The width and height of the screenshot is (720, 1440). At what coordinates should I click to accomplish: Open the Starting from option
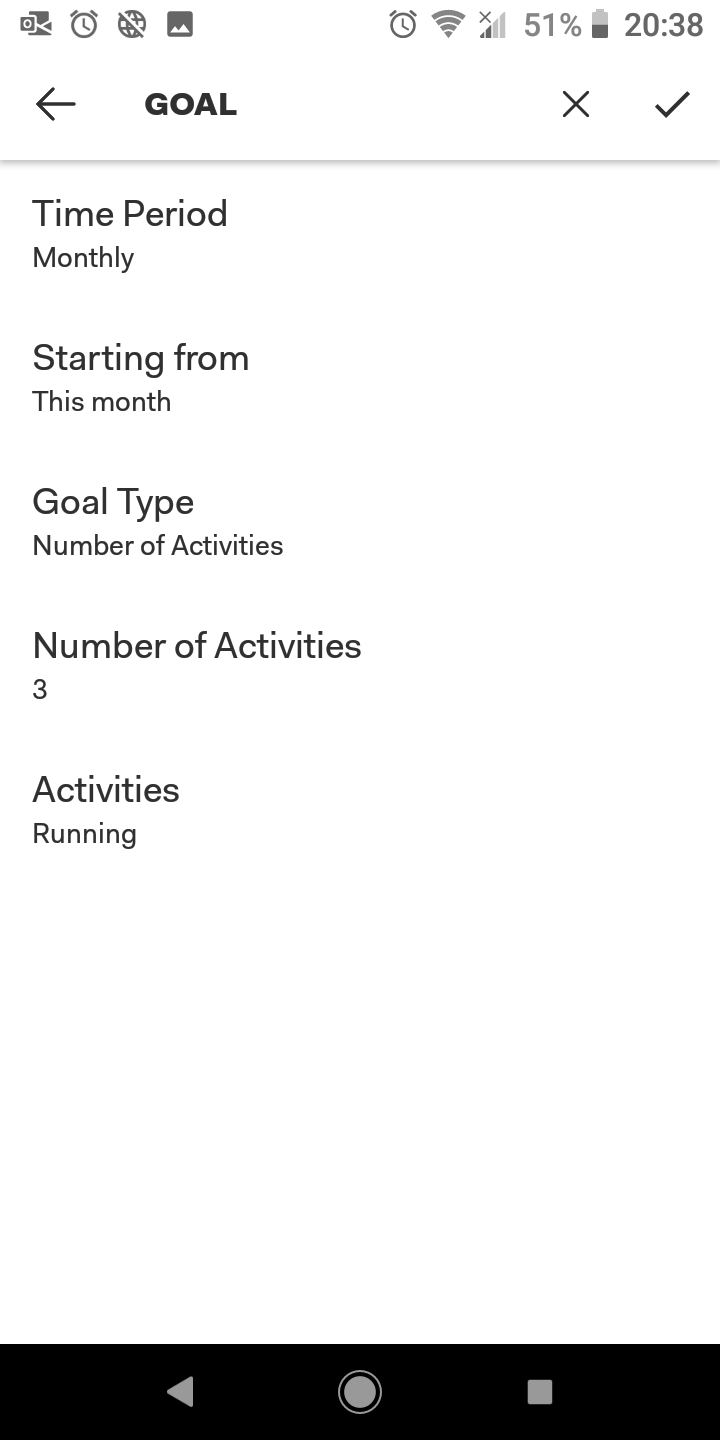[360, 378]
